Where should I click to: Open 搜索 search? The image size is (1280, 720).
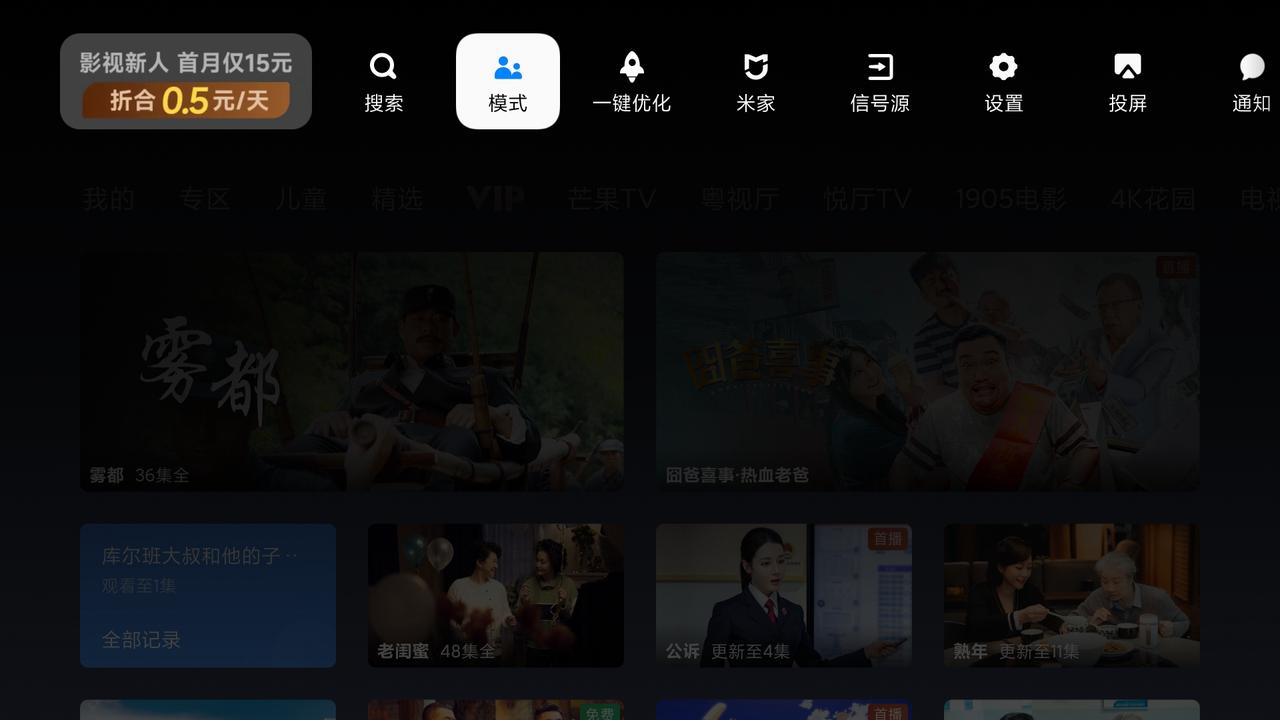(x=383, y=81)
